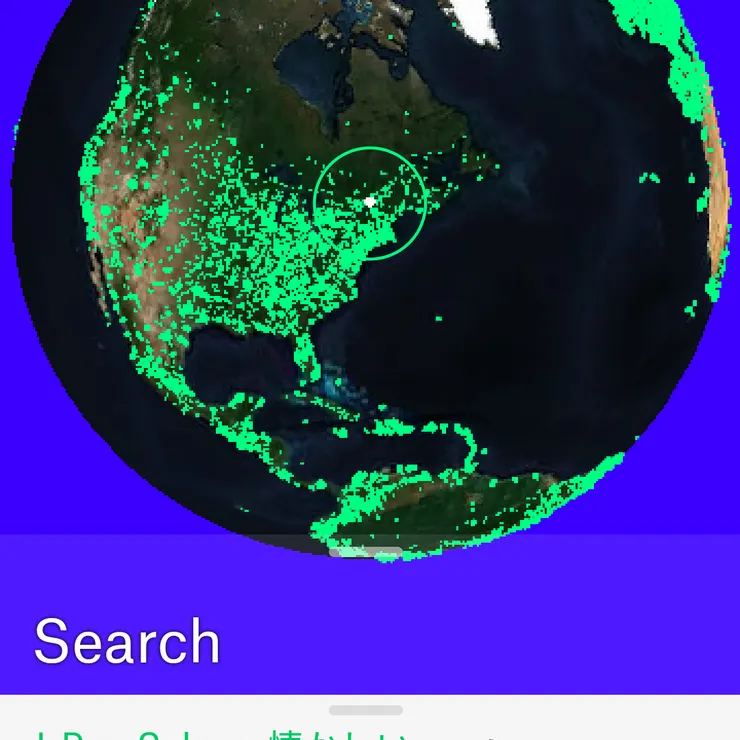Open the Search panel

click(127, 641)
